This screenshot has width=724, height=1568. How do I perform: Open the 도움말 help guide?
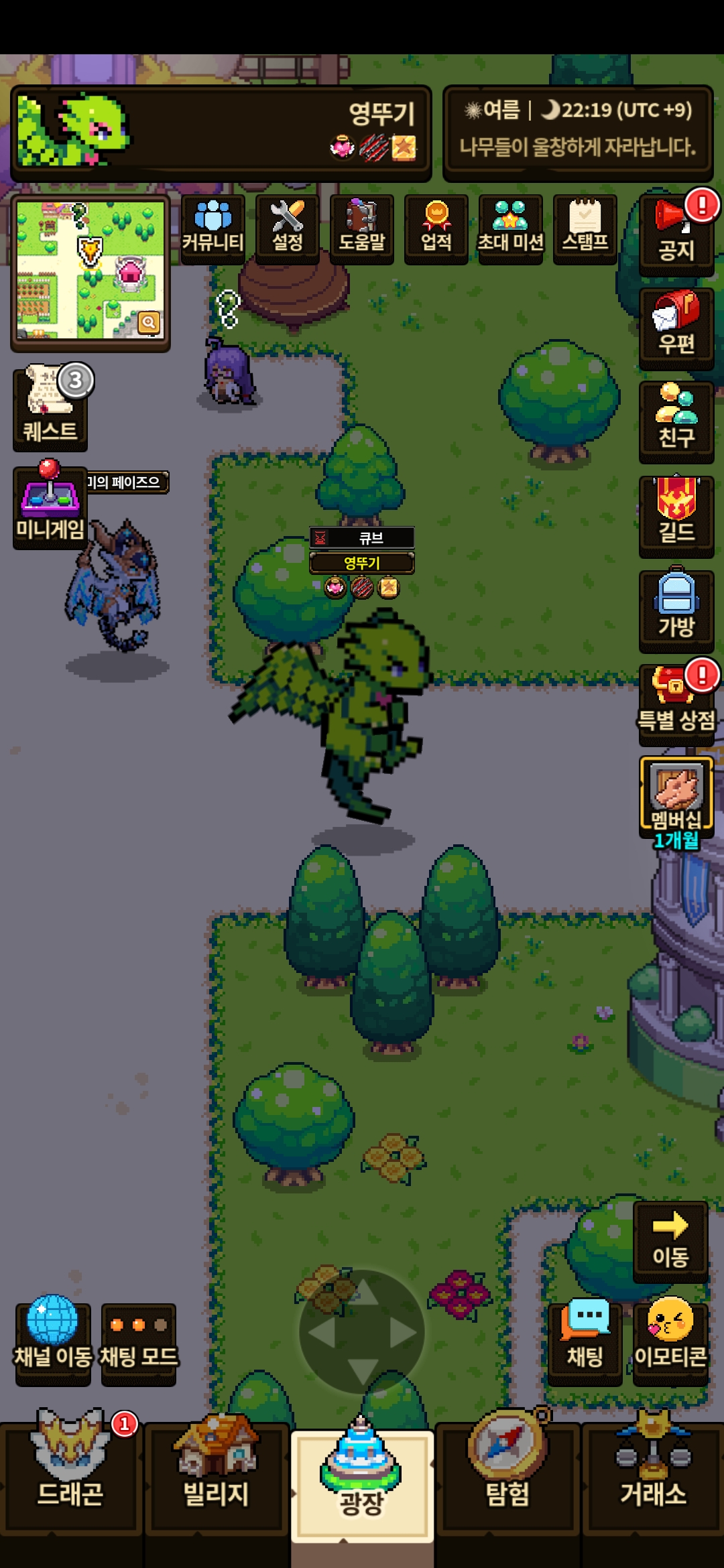click(x=362, y=228)
